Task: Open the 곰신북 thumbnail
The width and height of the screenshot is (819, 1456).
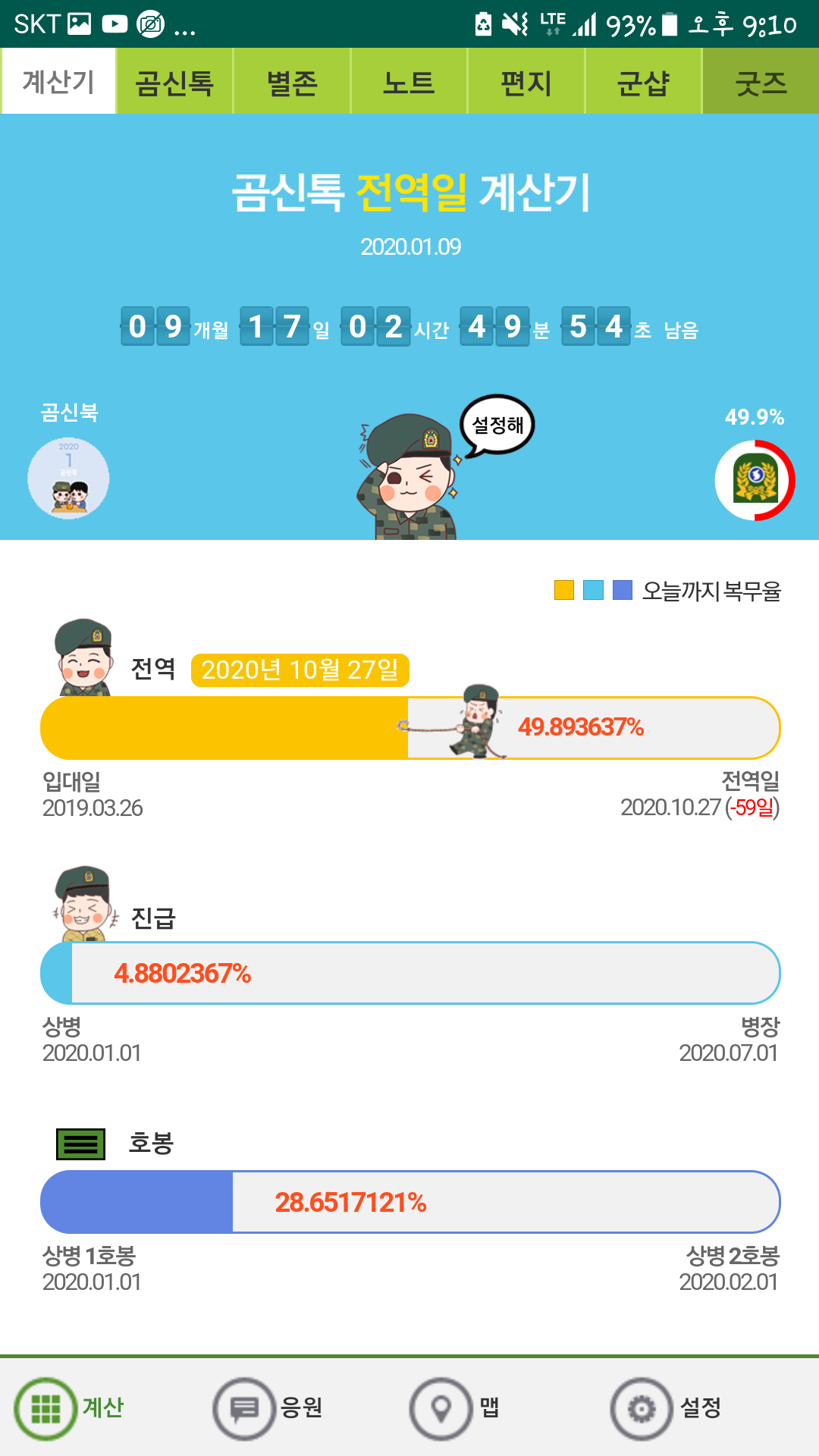Action: (x=68, y=478)
